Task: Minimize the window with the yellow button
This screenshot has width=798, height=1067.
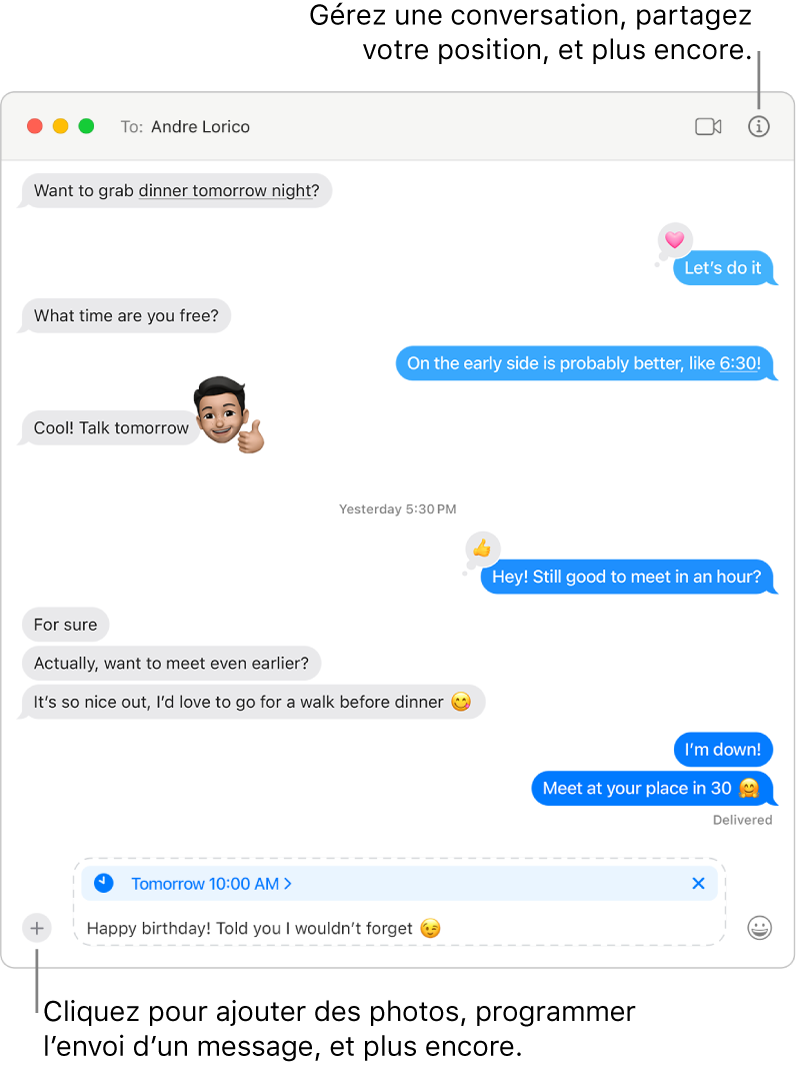Action: (61, 127)
